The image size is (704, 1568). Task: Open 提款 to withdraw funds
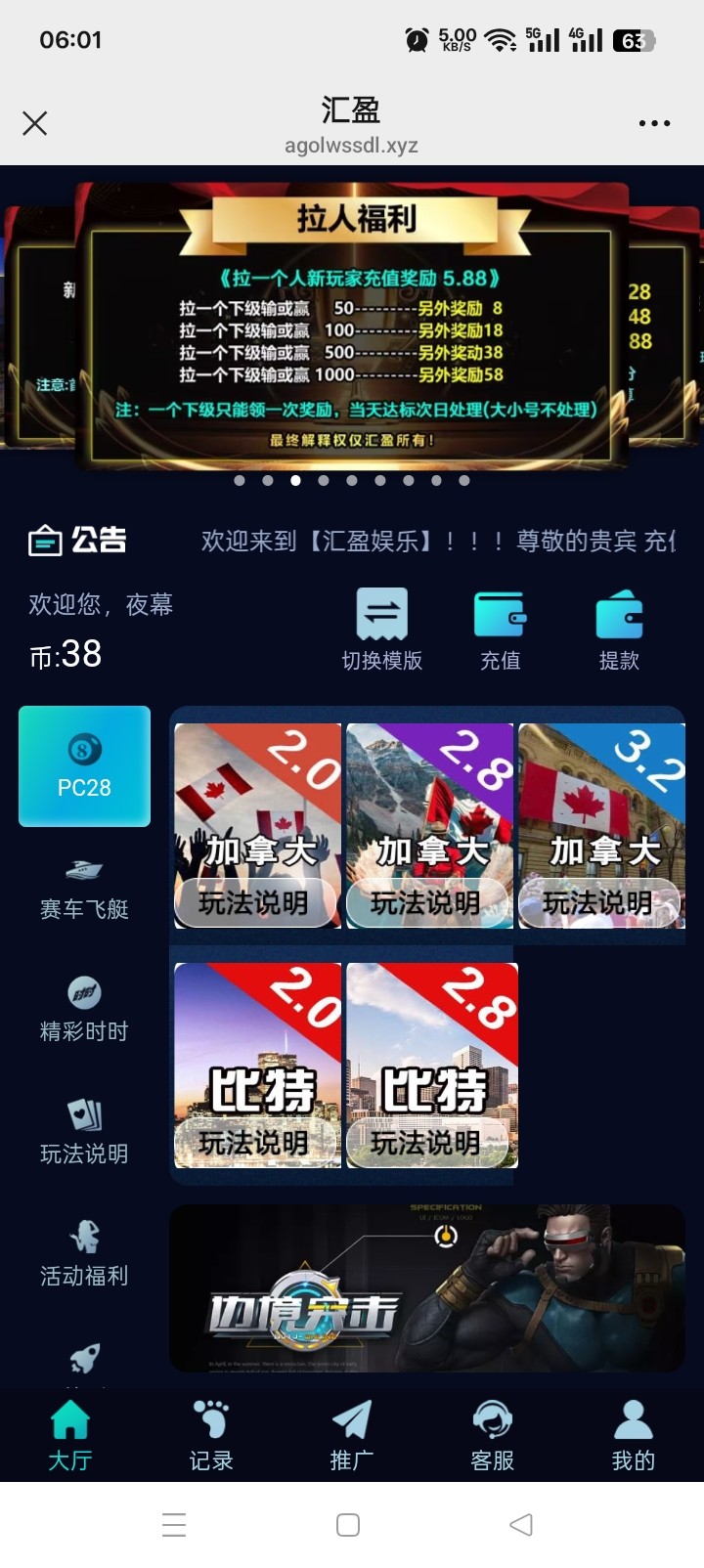click(619, 629)
